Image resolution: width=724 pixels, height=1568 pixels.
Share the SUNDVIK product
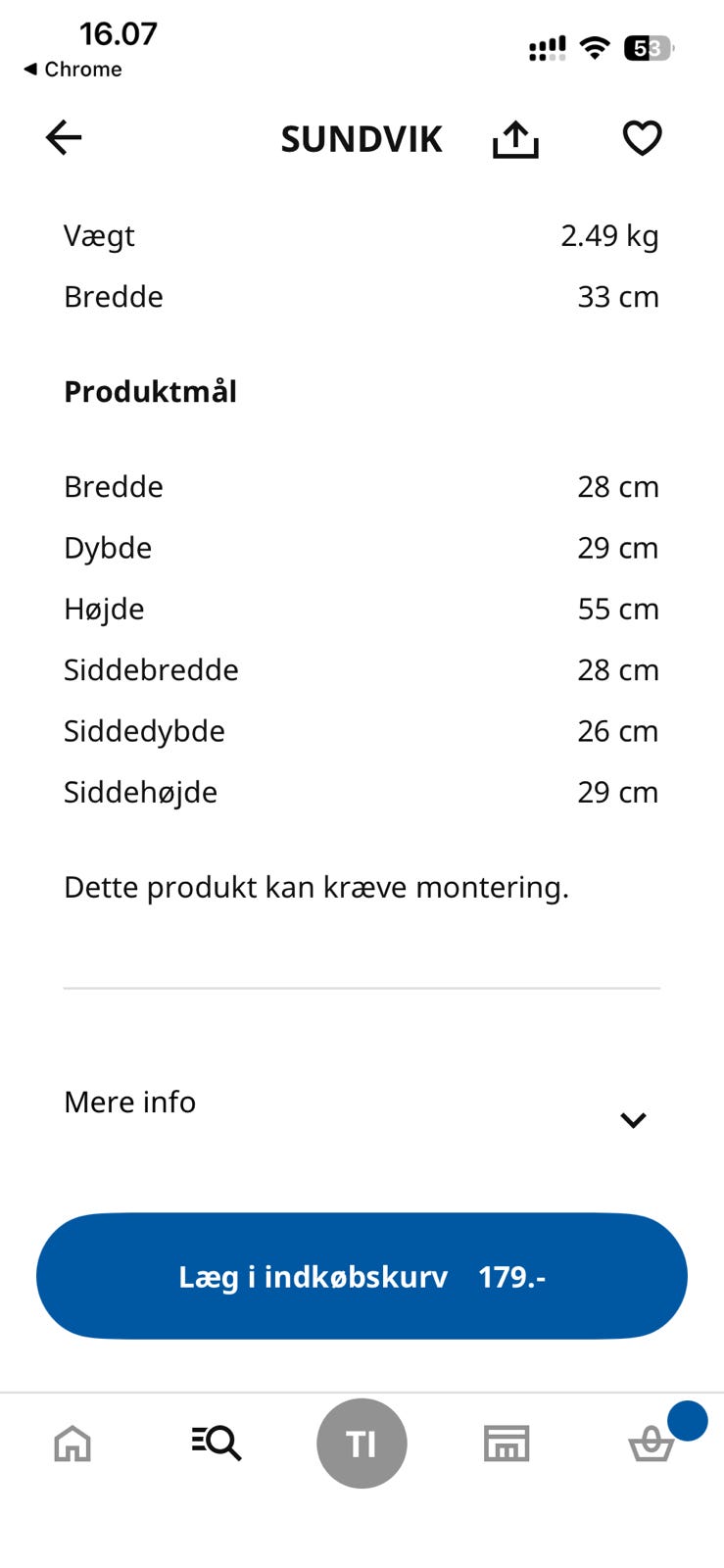[515, 138]
